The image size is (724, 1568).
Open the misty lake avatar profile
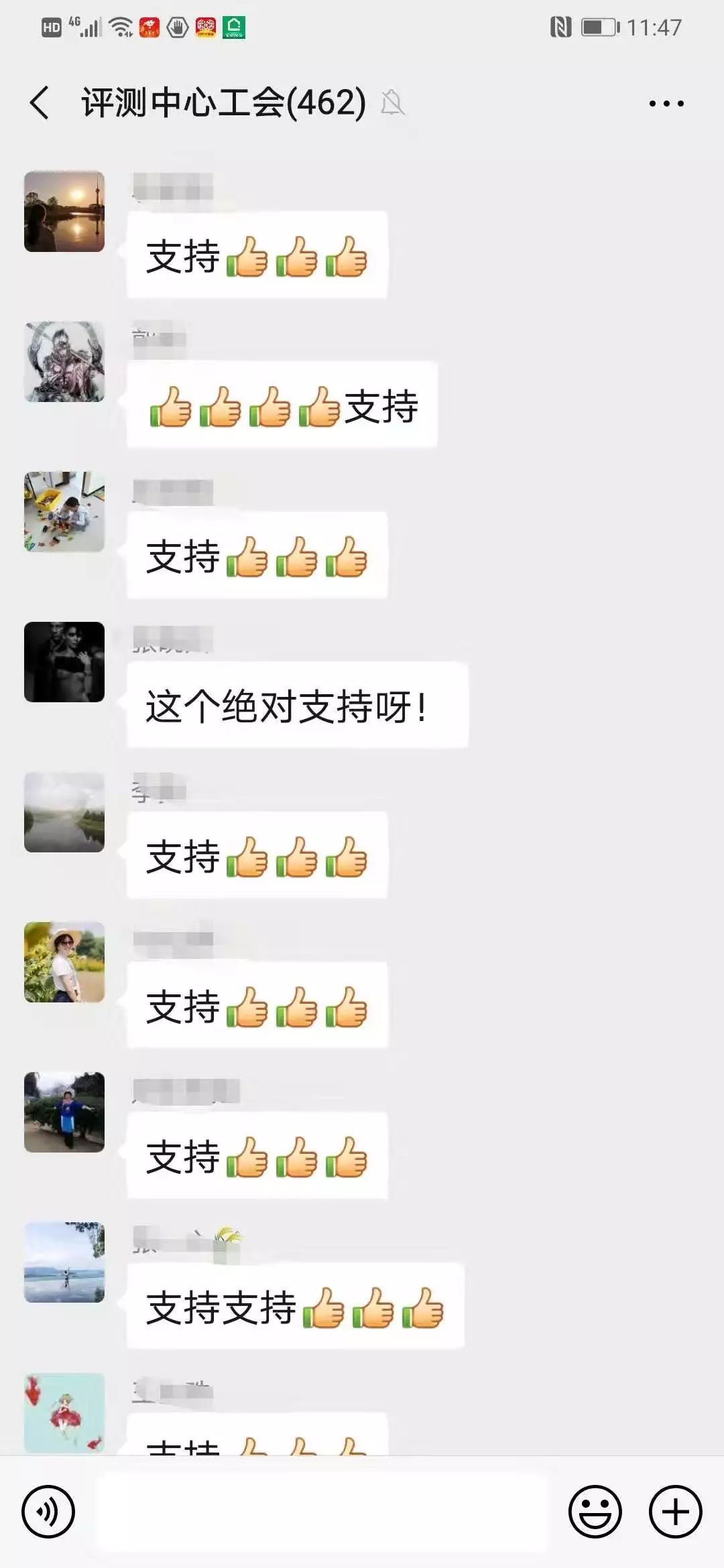pos(64,812)
